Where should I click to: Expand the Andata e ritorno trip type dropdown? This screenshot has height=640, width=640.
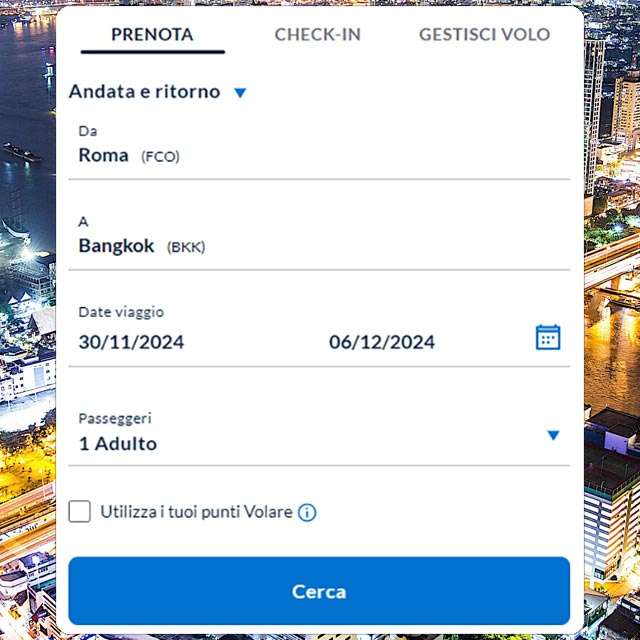point(157,92)
